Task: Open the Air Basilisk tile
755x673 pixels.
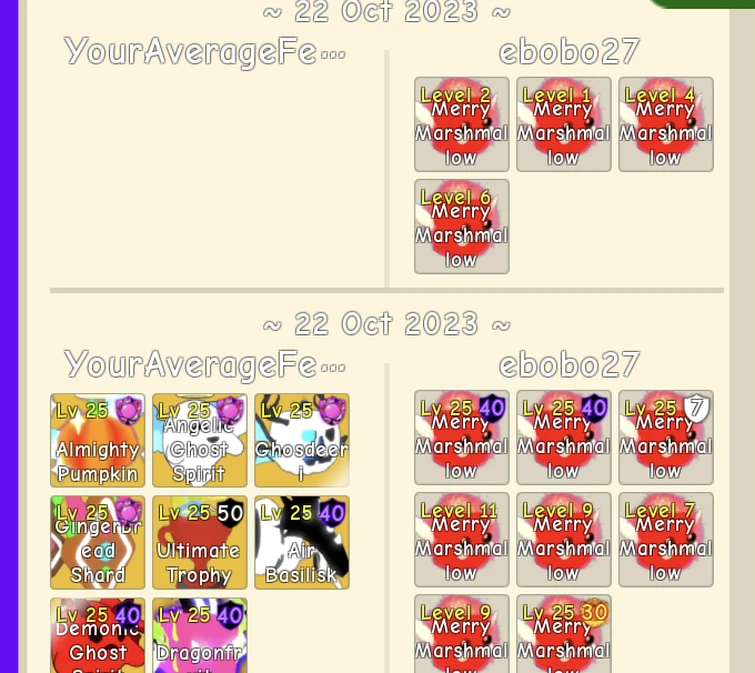Action: pyautogui.click(x=302, y=542)
